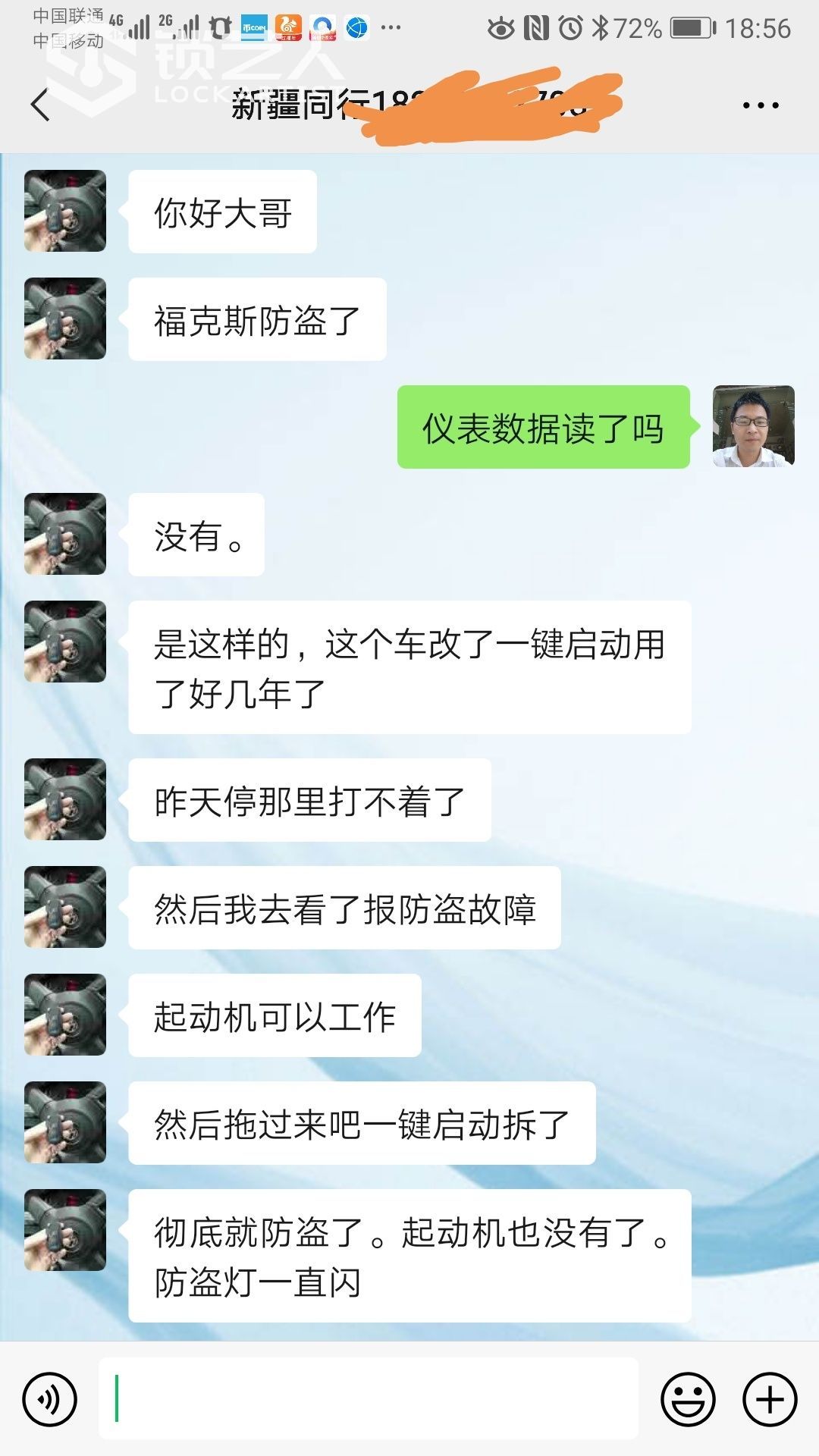Go back to the chat list
Image resolution: width=819 pixels, height=1456 pixels.
coord(40,105)
